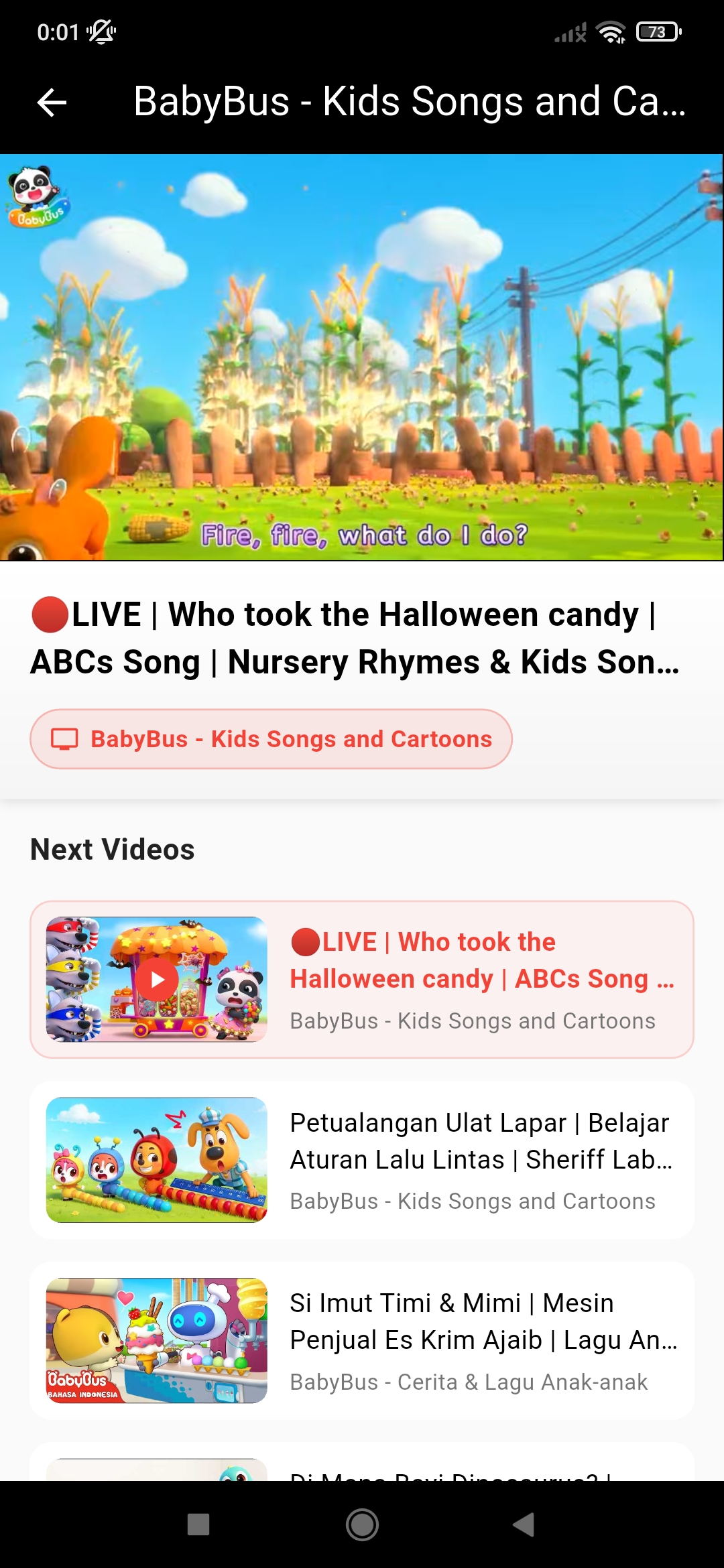Screen dimensions: 724x1568
Task: Tap the playing video area to show controls
Action: click(x=362, y=355)
